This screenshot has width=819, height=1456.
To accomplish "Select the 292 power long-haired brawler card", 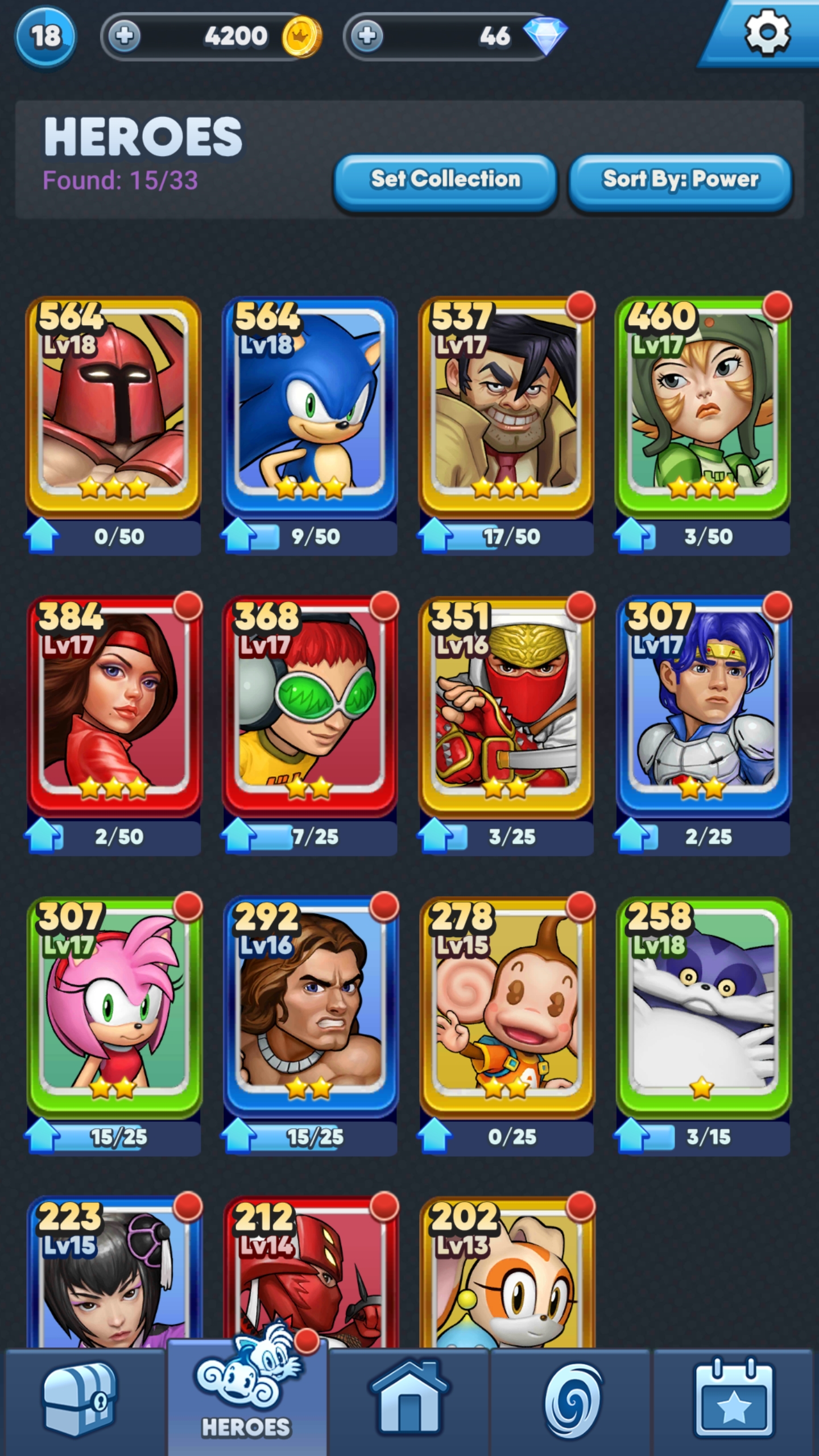I will (x=310, y=1006).
